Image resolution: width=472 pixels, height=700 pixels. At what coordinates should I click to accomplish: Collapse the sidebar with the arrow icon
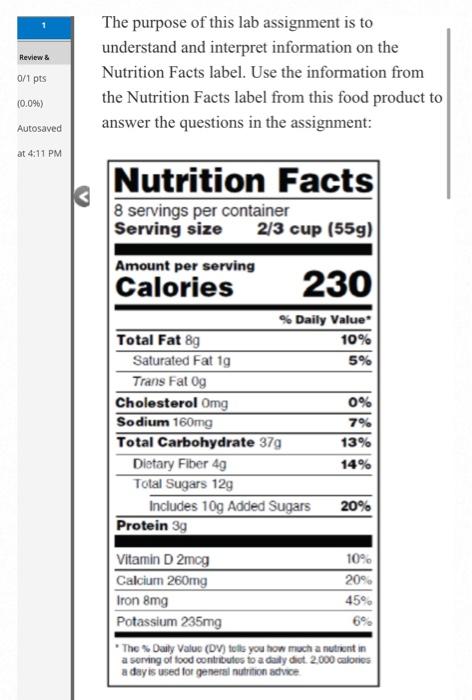[x=82, y=196]
